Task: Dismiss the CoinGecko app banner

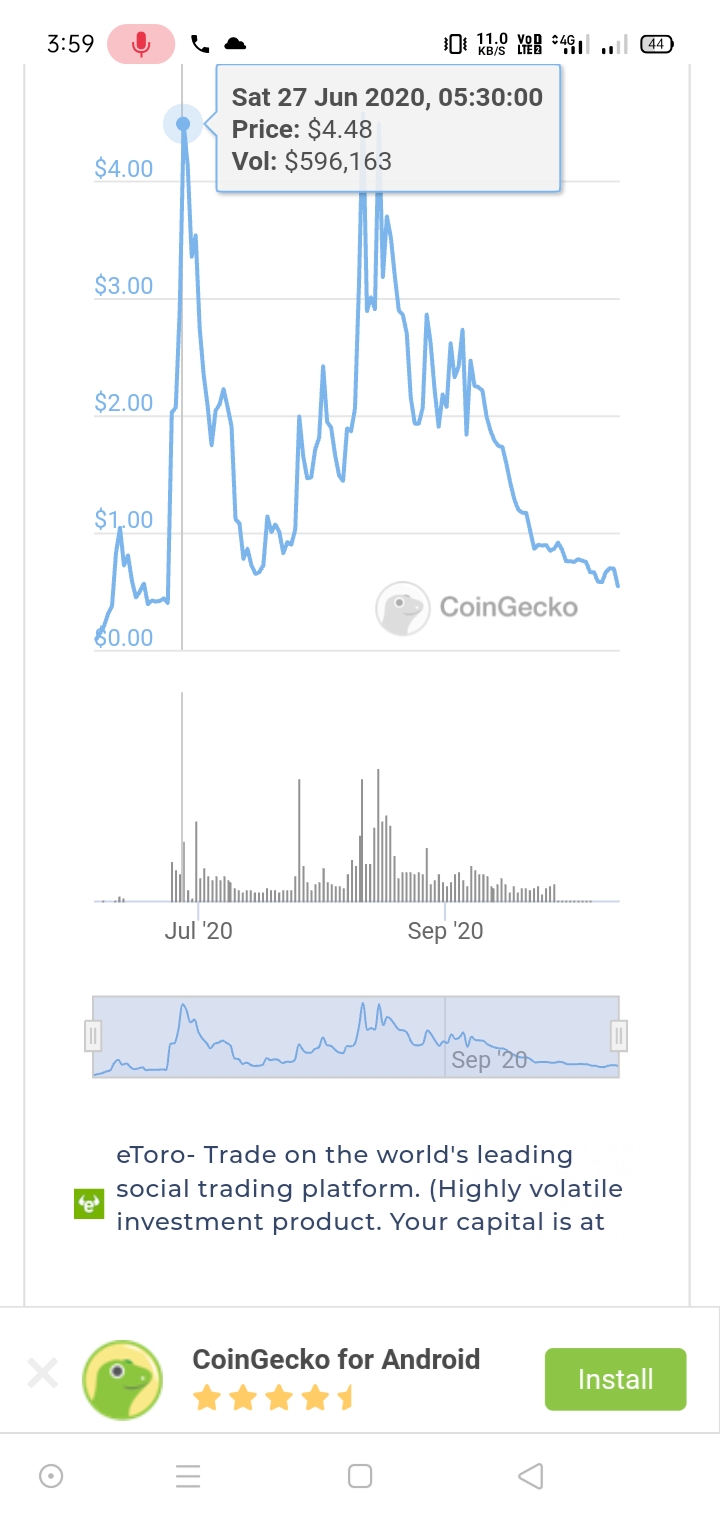Action: coord(42,1373)
